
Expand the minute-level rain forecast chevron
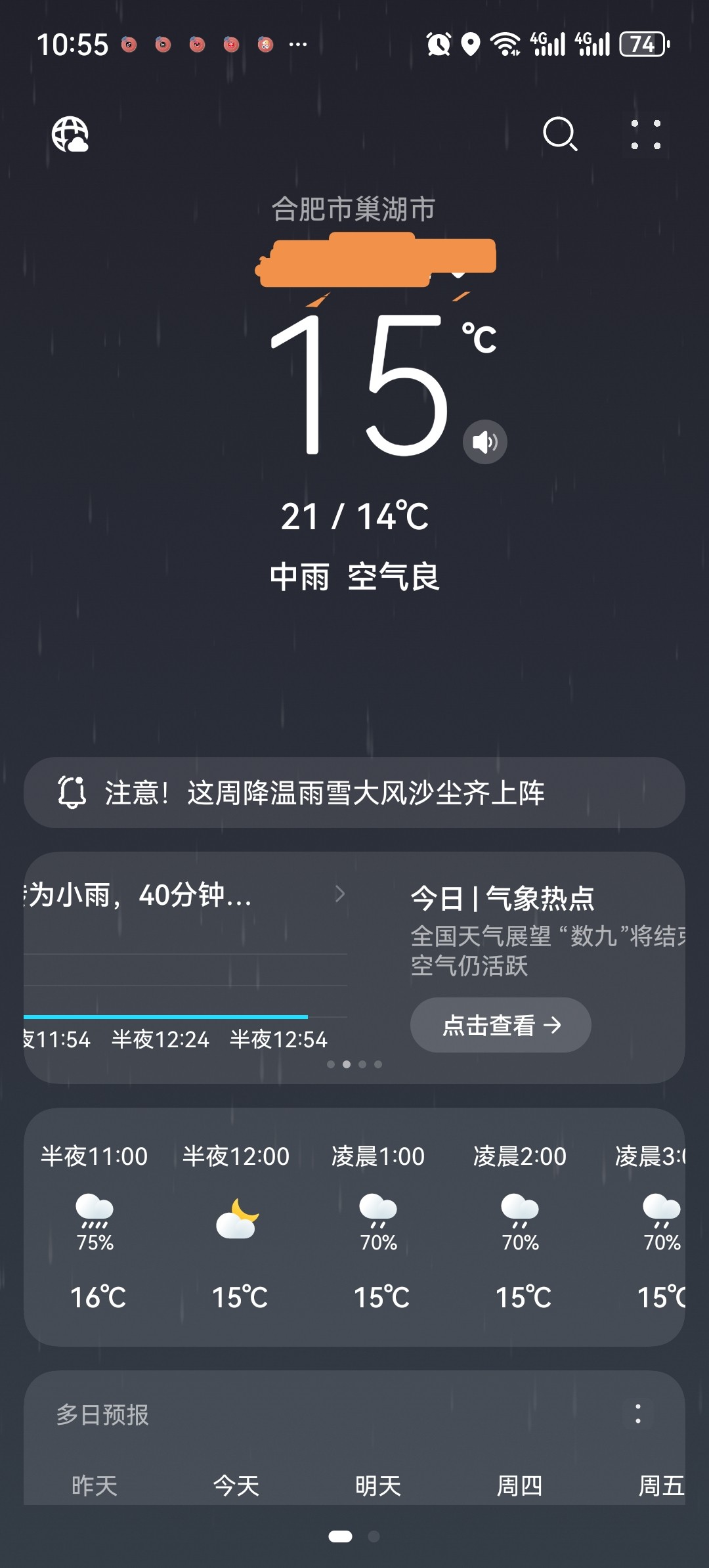[x=339, y=894]
